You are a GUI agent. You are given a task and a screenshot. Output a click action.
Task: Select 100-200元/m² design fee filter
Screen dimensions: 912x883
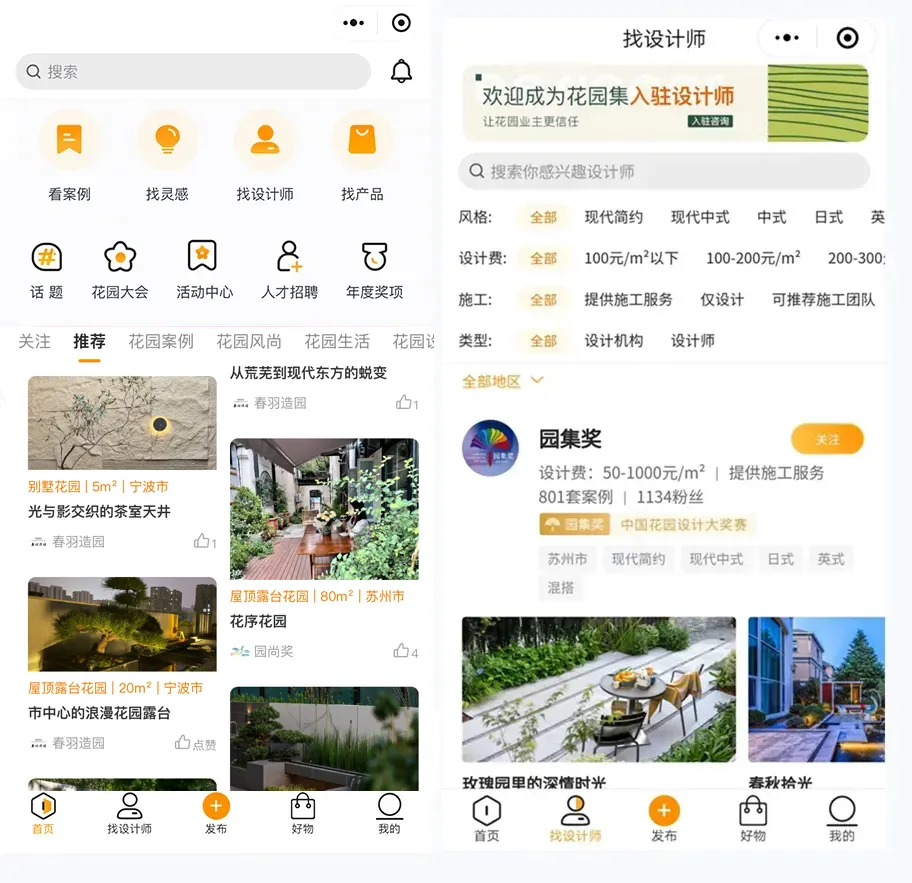point(753,258)
